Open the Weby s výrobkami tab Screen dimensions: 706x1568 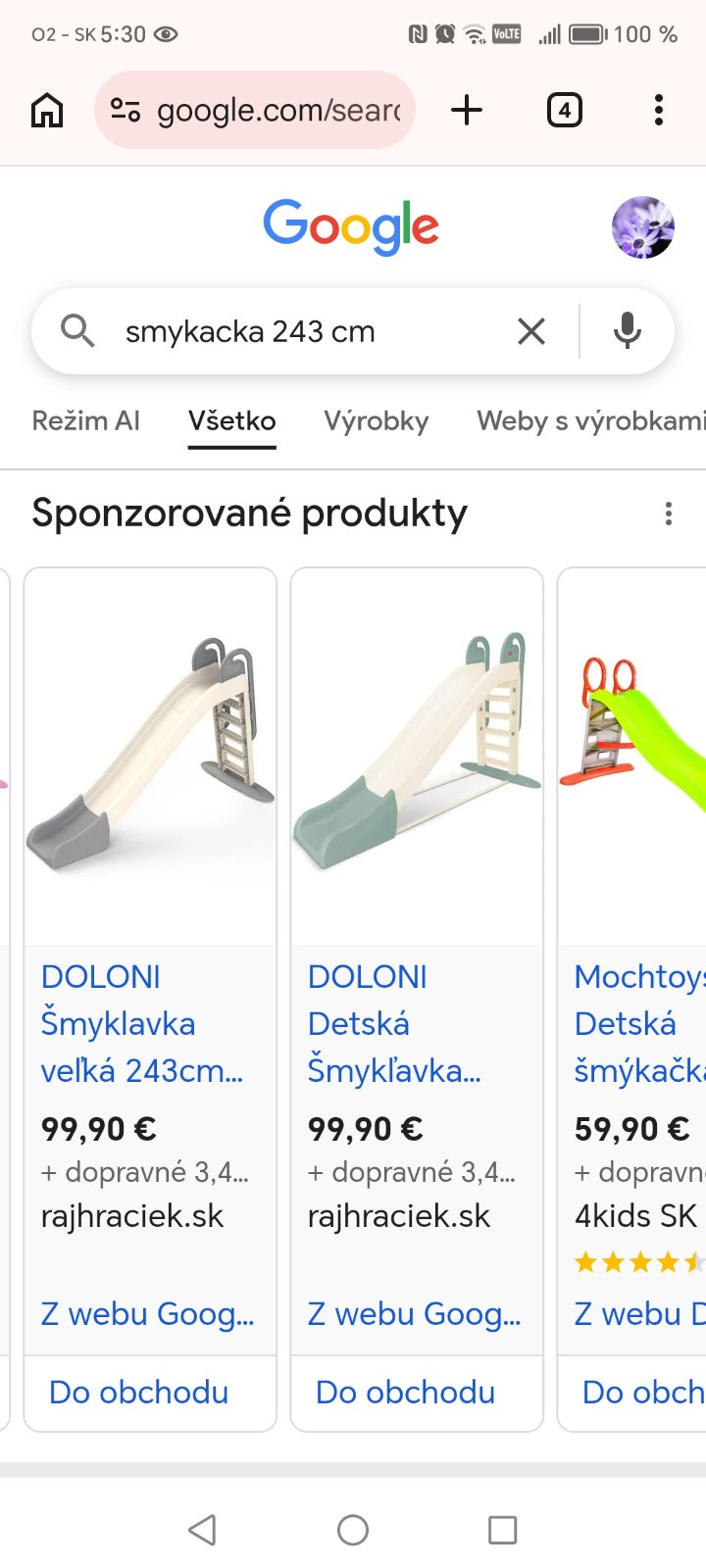click(x=588, y=421)
